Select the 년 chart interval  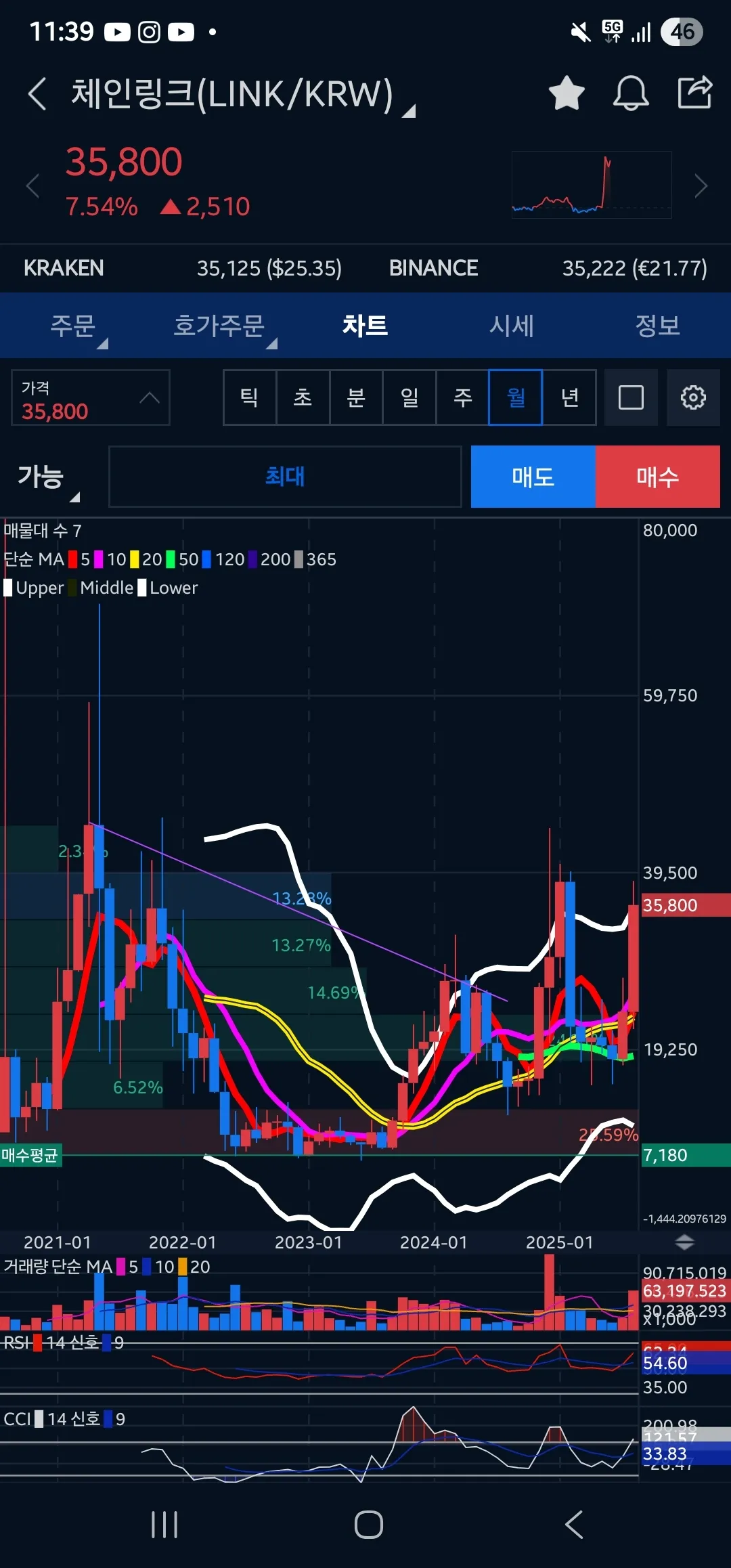click(570, 397)
